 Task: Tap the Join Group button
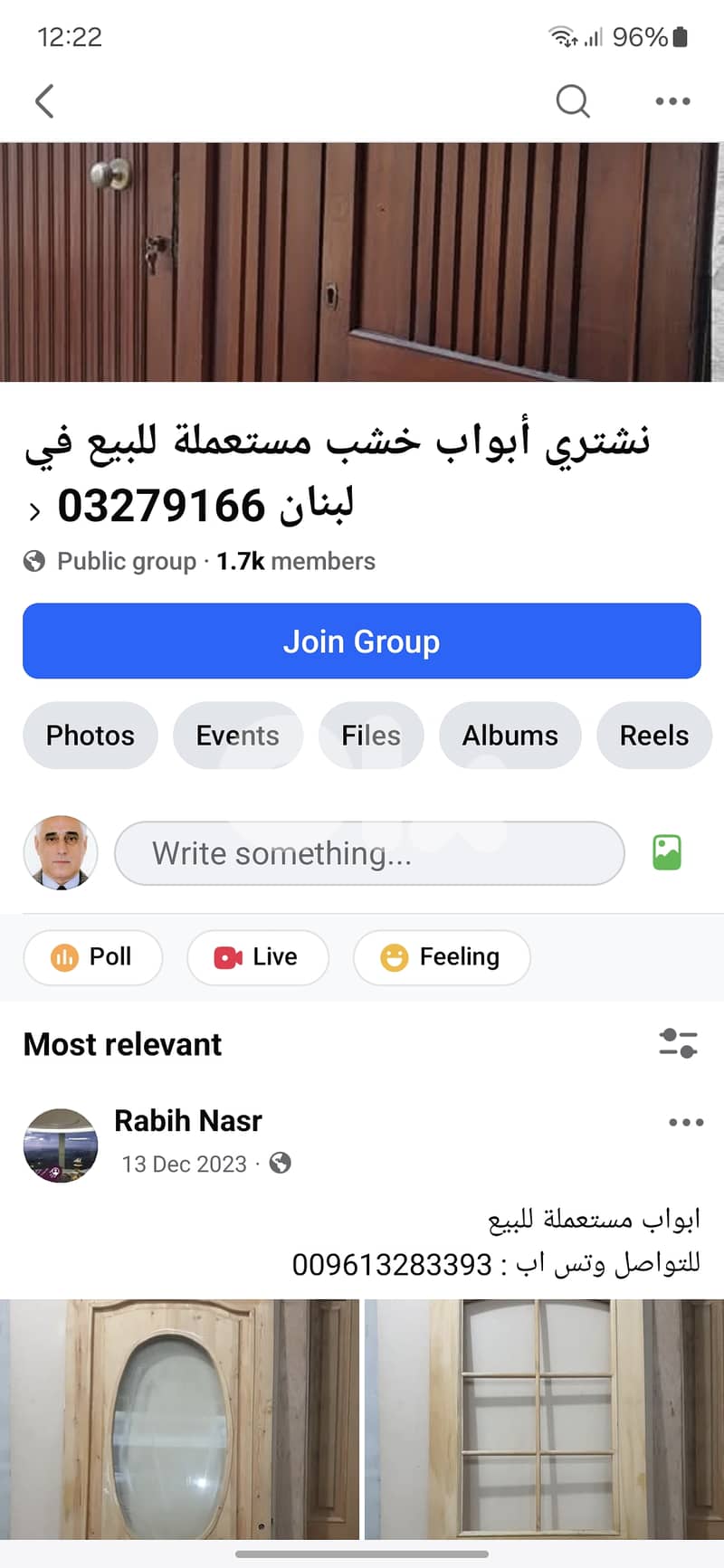tap(362, 641)
